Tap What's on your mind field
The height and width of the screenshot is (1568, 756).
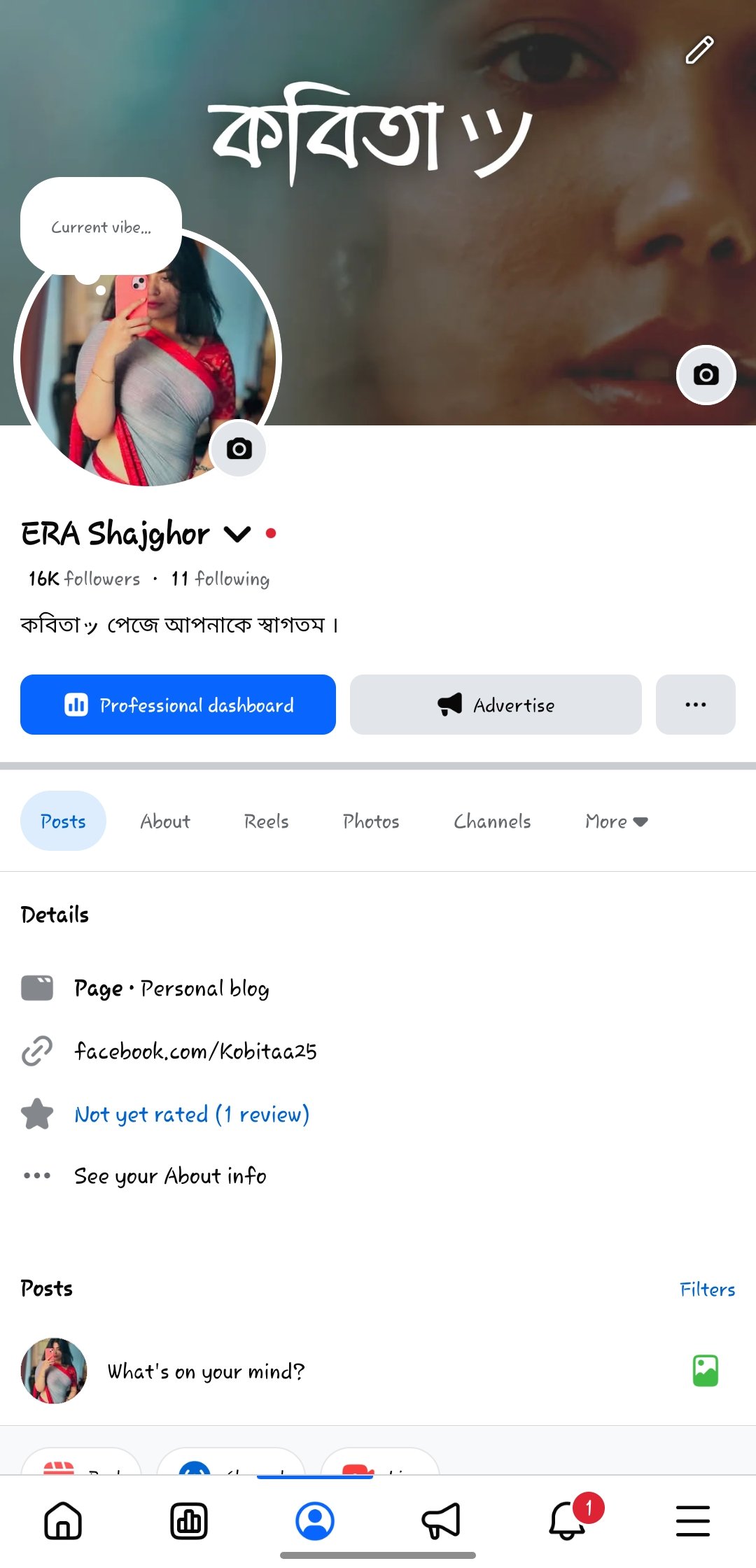(x=206, y=1371)
